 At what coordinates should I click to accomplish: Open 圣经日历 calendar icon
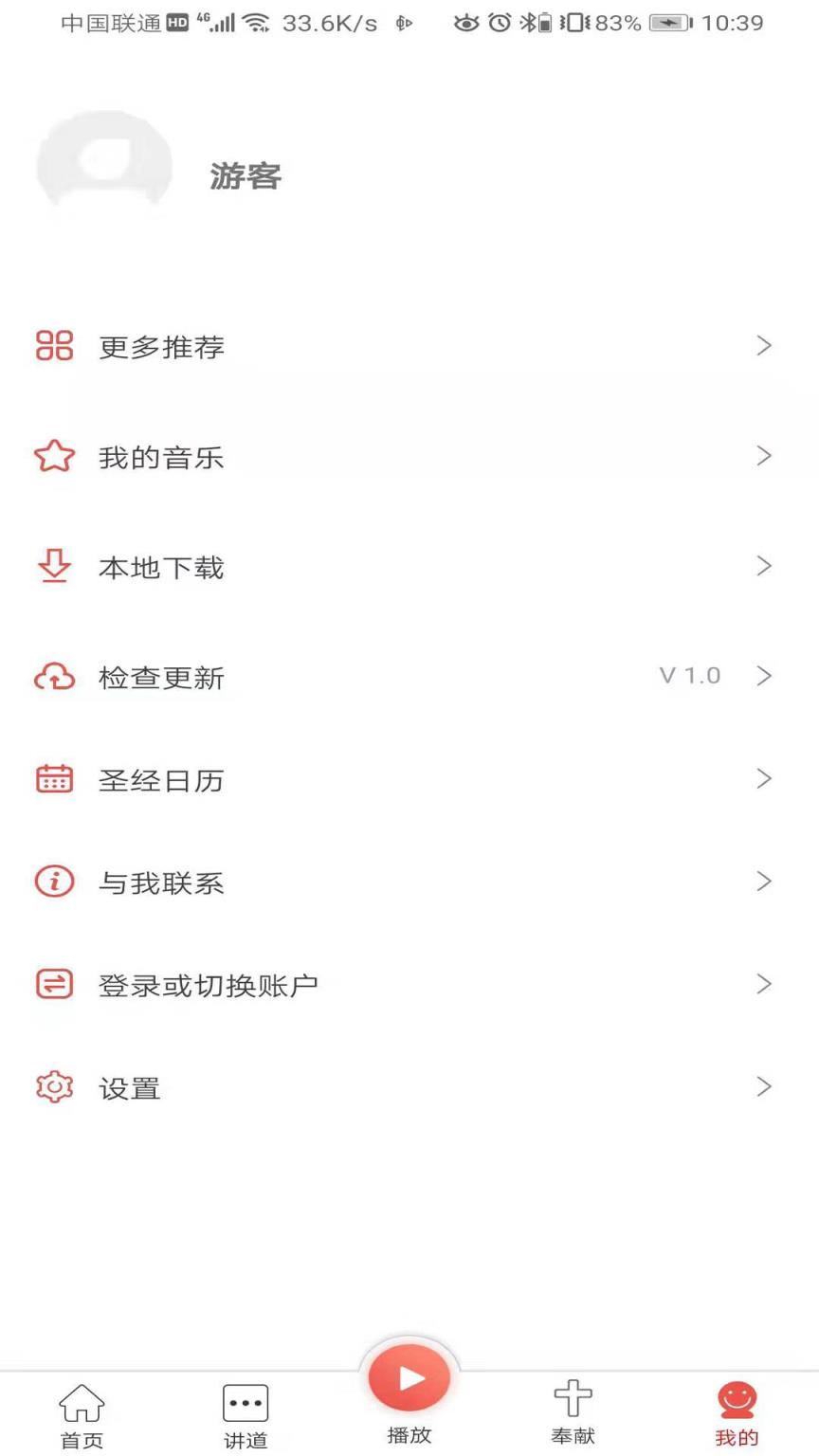point(54,778)
